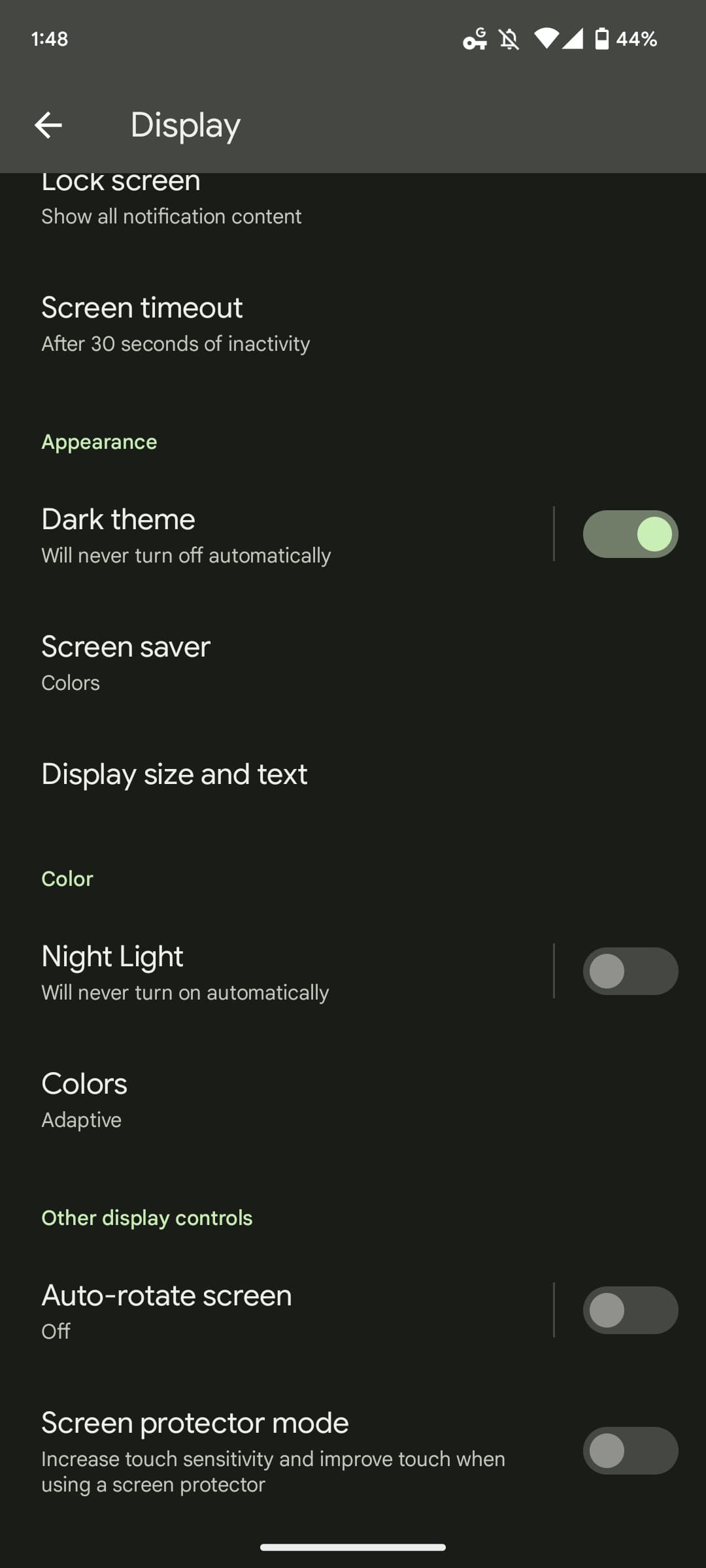Viewport: 706px width, 1568px height.
Task: Open Screen saver settings
Action: [126, 662]
